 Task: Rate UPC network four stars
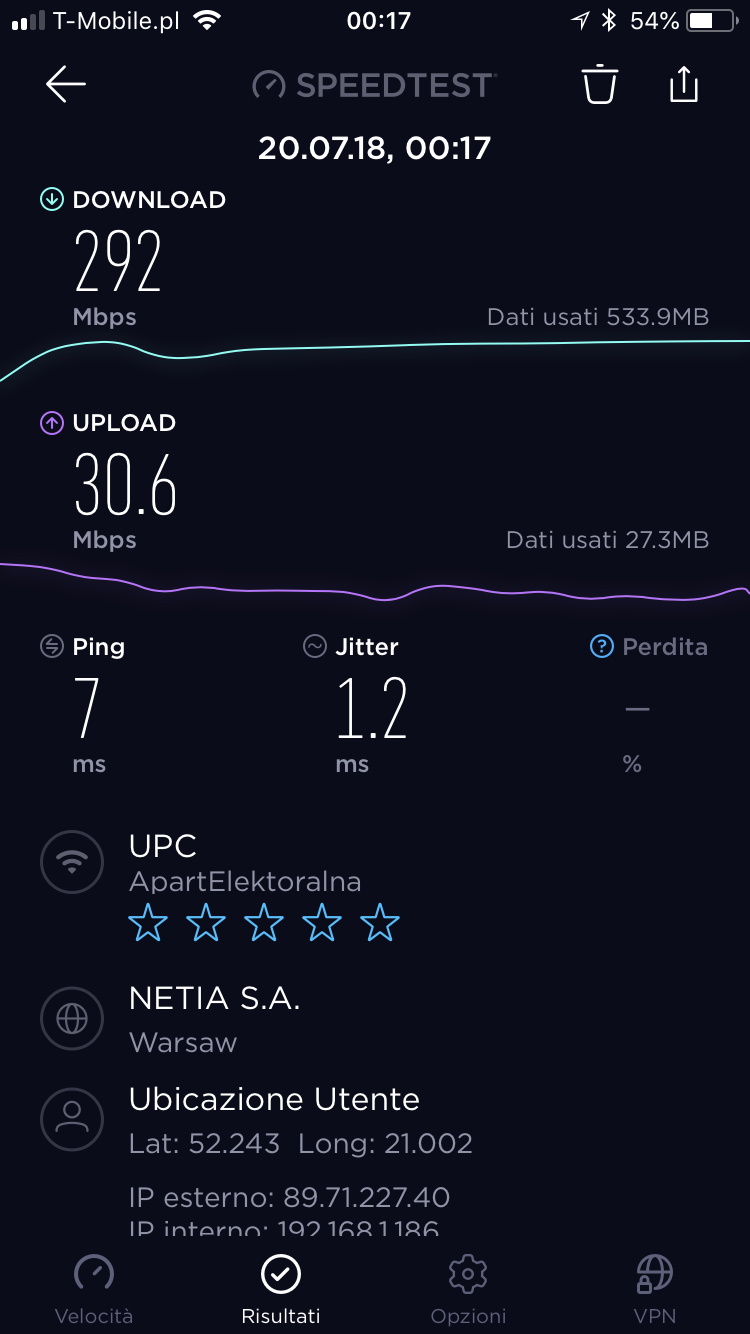(x=322, y=924)
